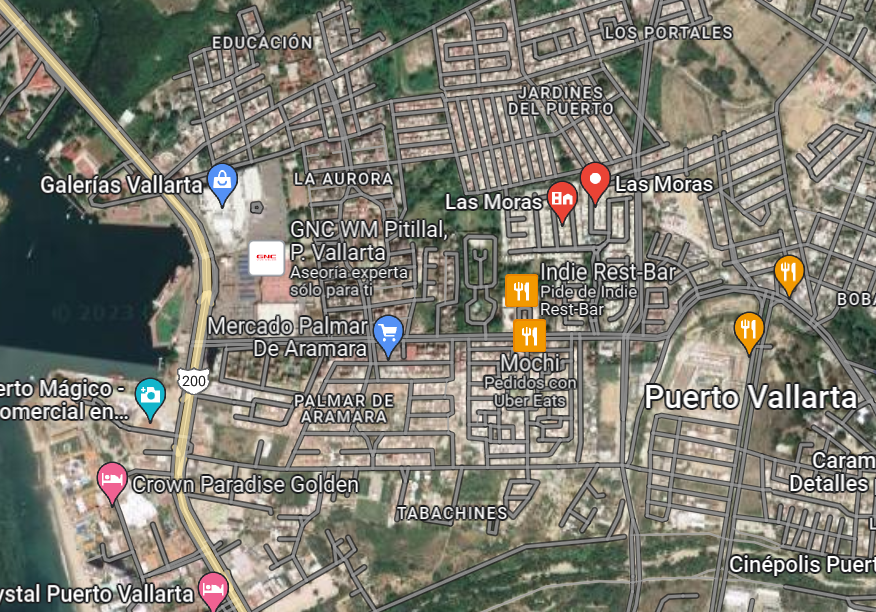The height and width of the screenshot is (612, 876).
Task: Select the Mercado Palmar De Aramara cart pin
Action: [x=388, y=334]
